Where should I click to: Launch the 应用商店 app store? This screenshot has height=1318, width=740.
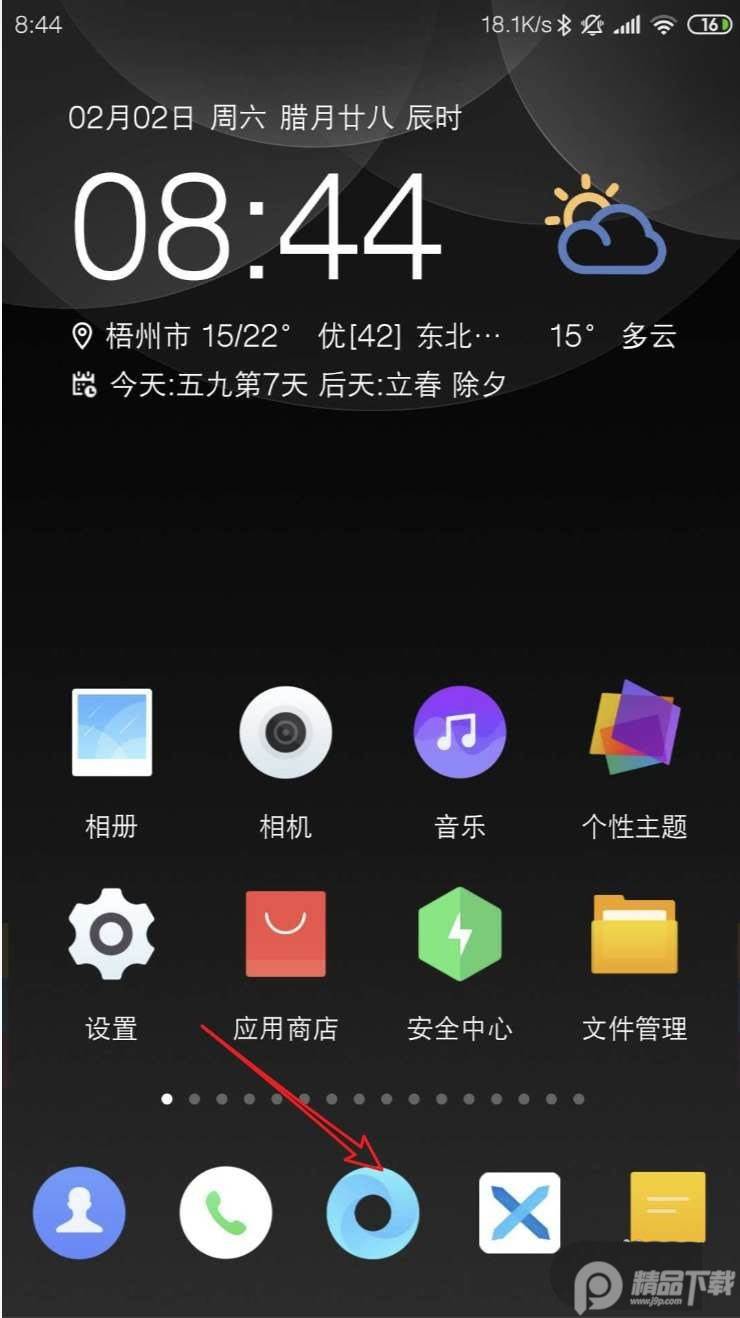pos(285,933)
